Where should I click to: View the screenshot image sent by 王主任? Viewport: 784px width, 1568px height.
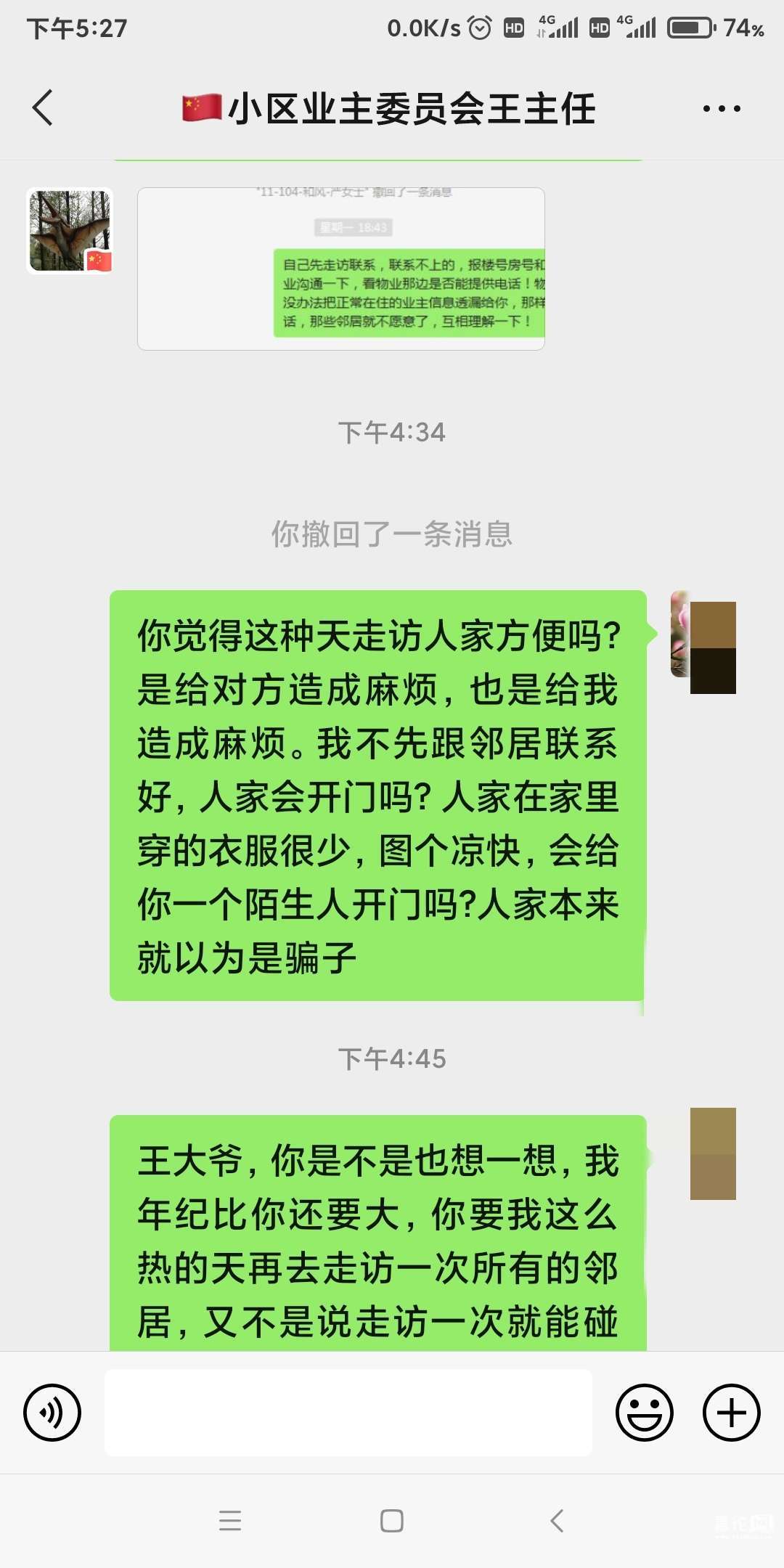point(341,269)
